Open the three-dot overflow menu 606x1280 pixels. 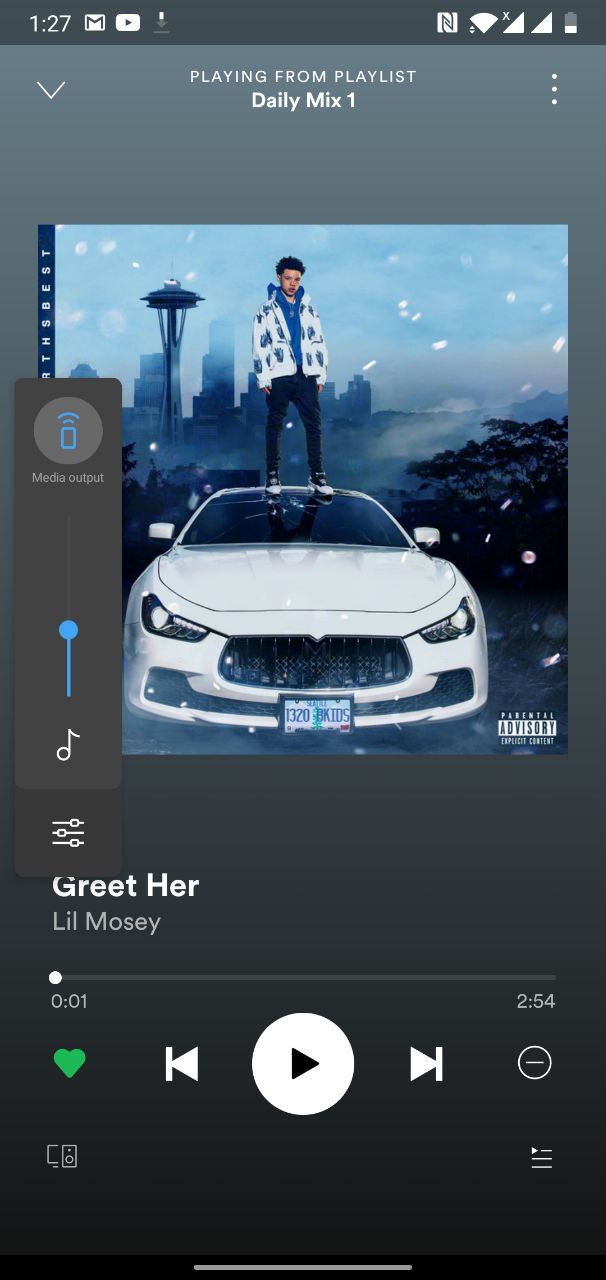coord(554,89)
